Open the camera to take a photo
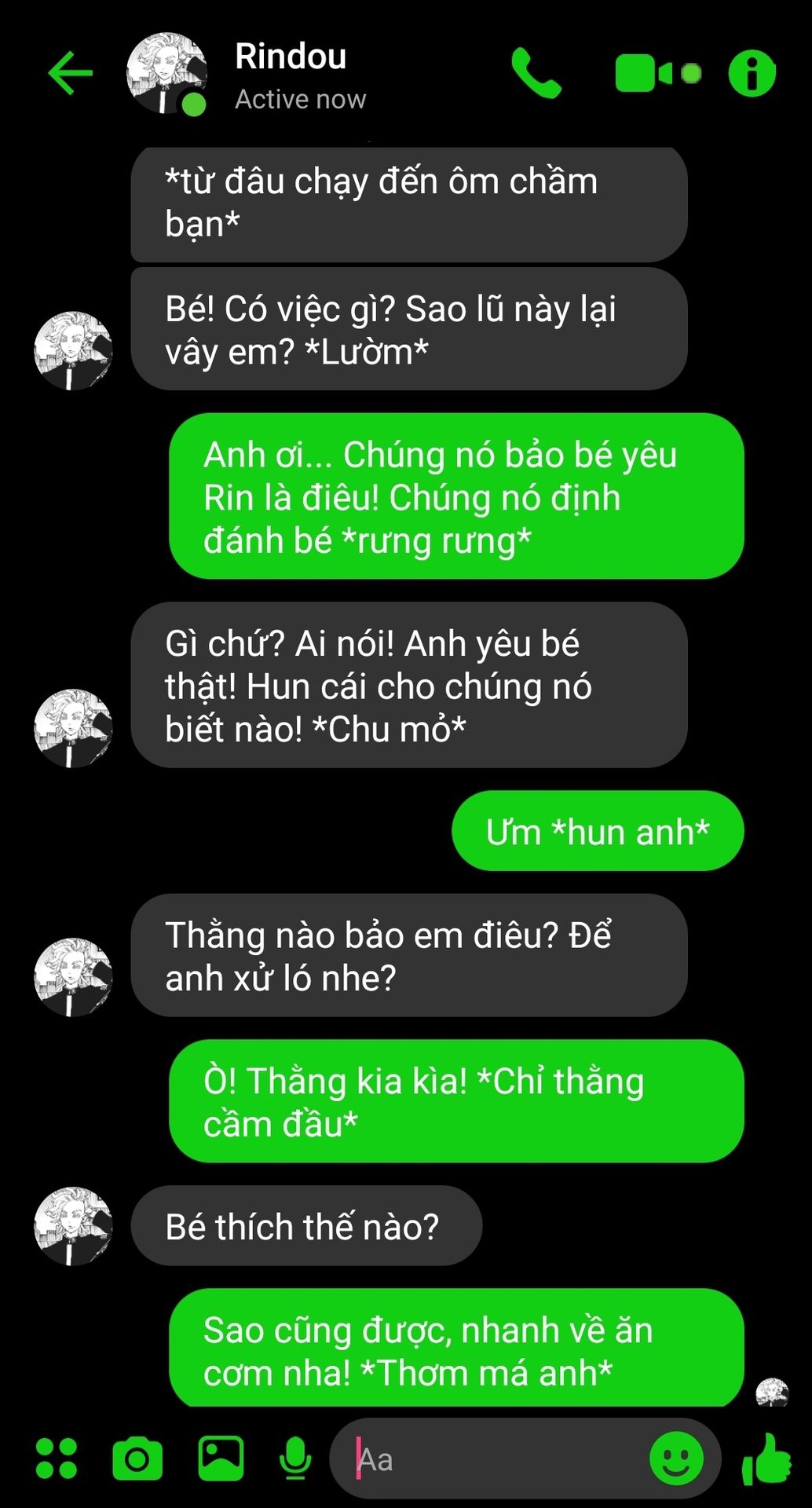812x1508 pixels. click(x=137, y=1459)
